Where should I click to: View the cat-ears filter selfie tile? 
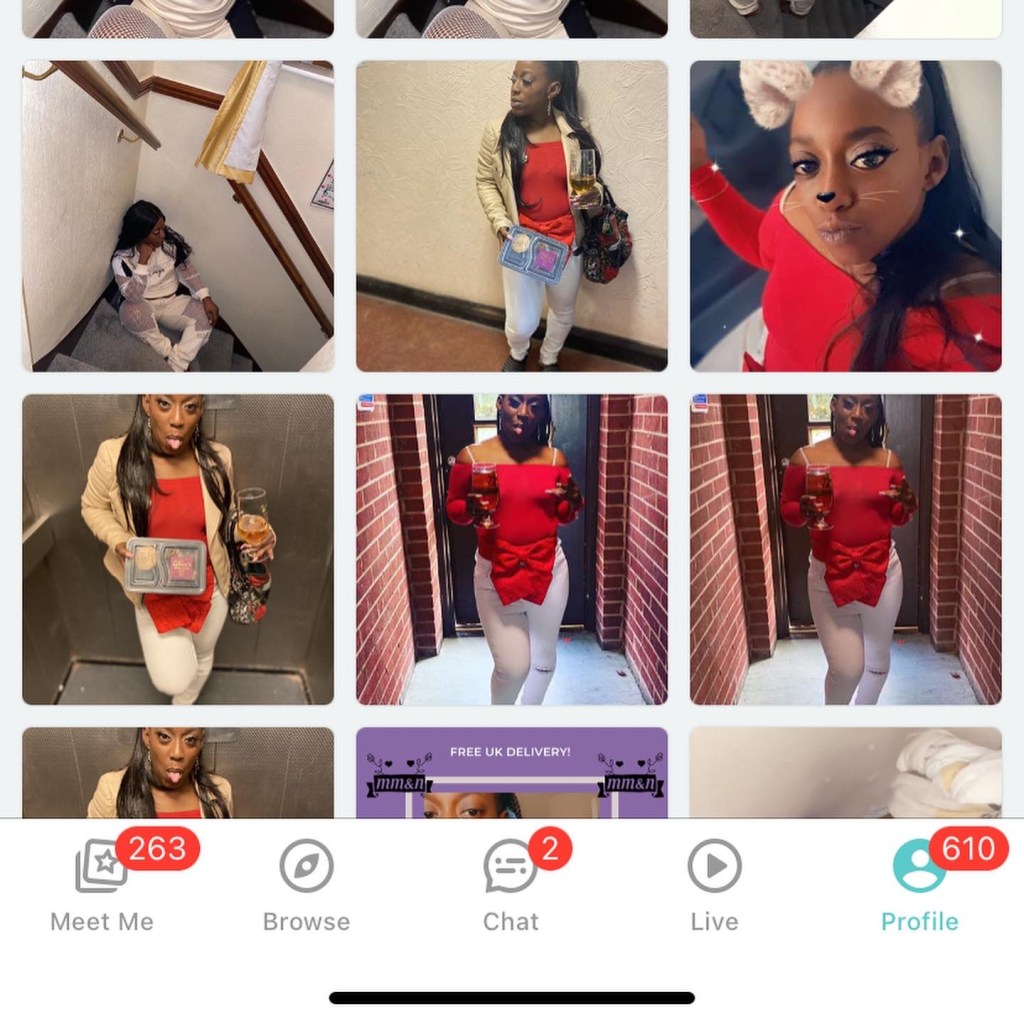845,216
